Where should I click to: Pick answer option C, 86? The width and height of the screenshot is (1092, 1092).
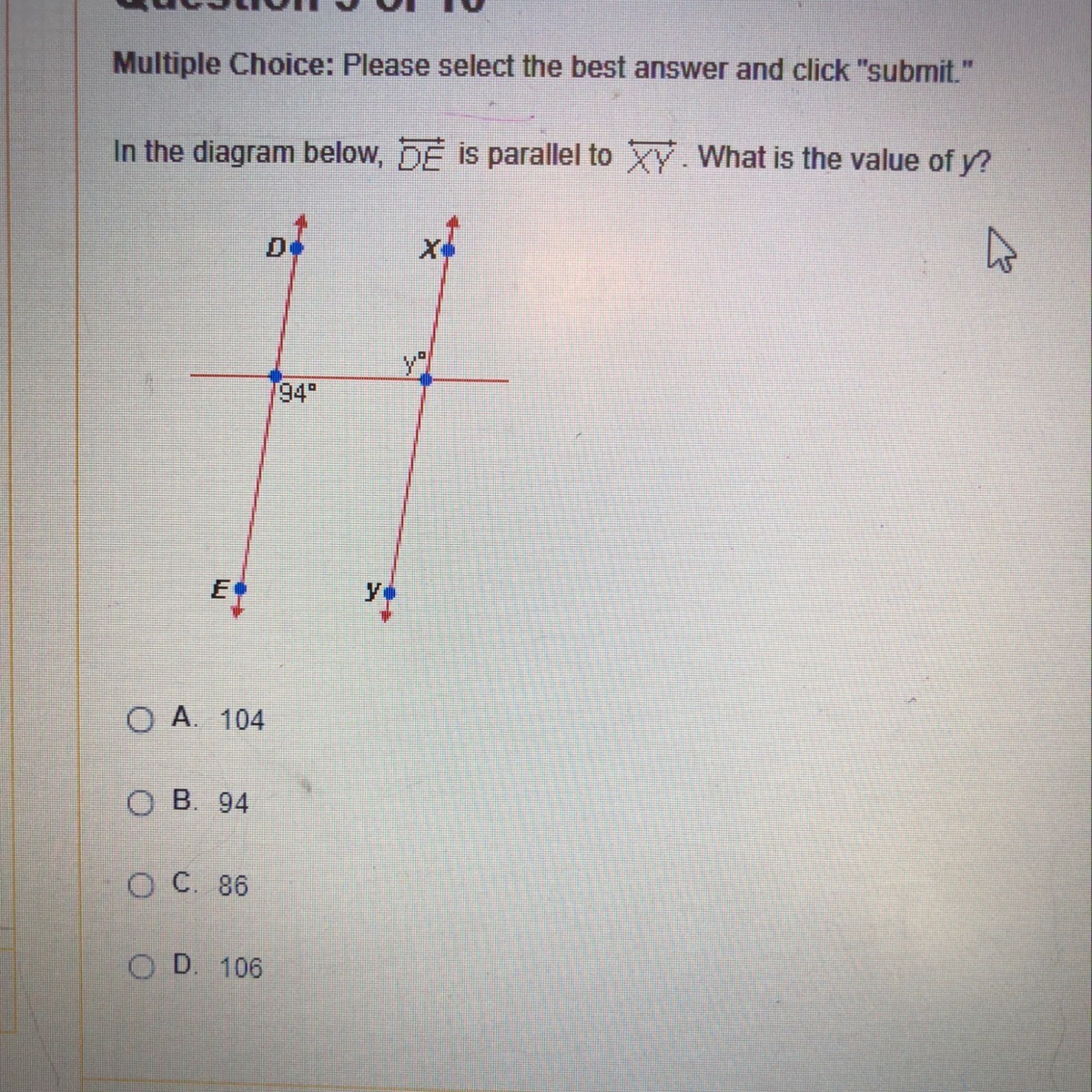coord(141,885)
